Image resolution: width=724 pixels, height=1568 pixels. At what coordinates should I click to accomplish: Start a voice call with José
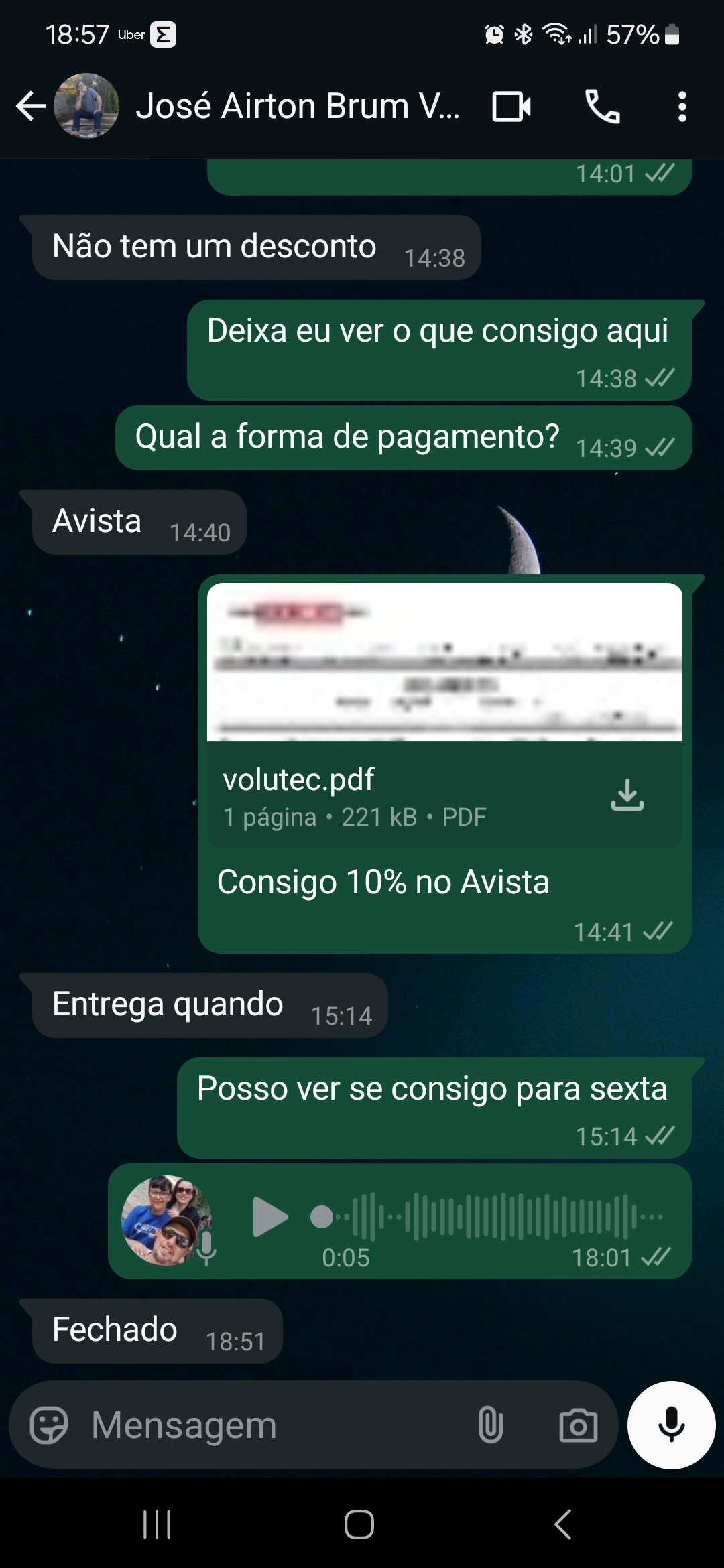pyautogui.click(x=602, y=107)
